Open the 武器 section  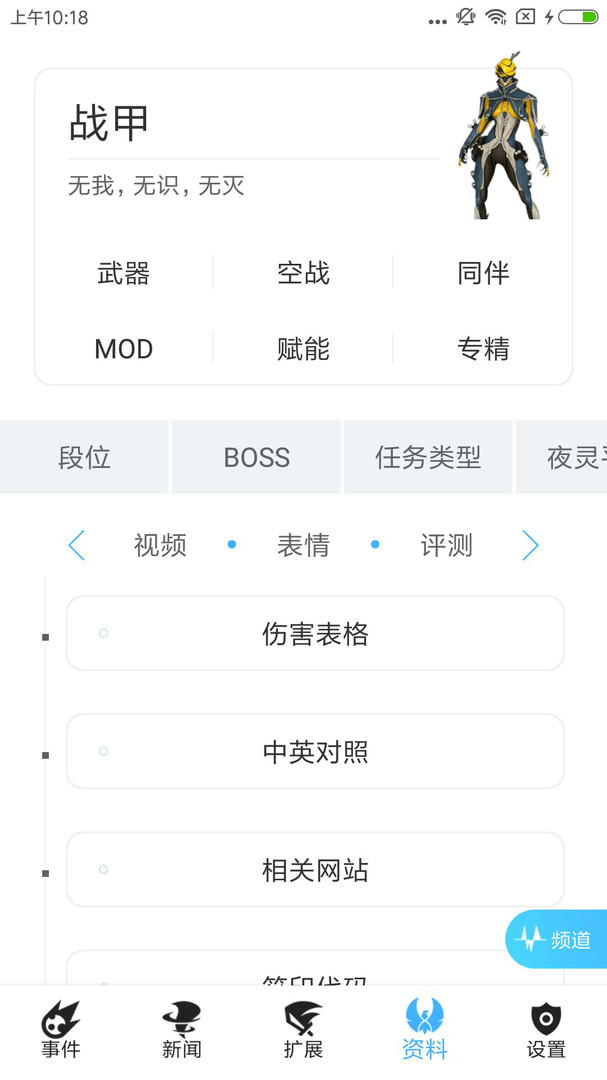[x=124, y=273]
